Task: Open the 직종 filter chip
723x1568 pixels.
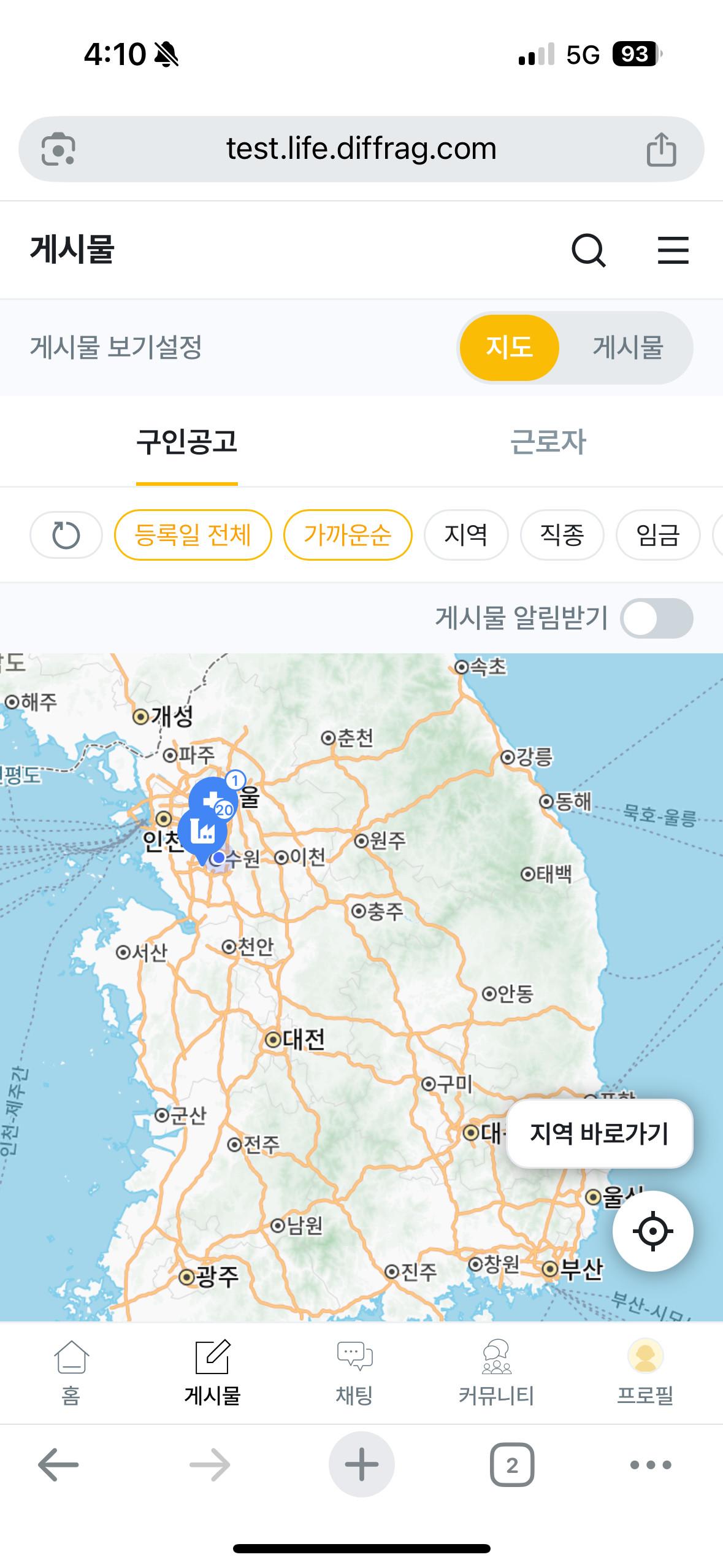Action: [562, 535]
